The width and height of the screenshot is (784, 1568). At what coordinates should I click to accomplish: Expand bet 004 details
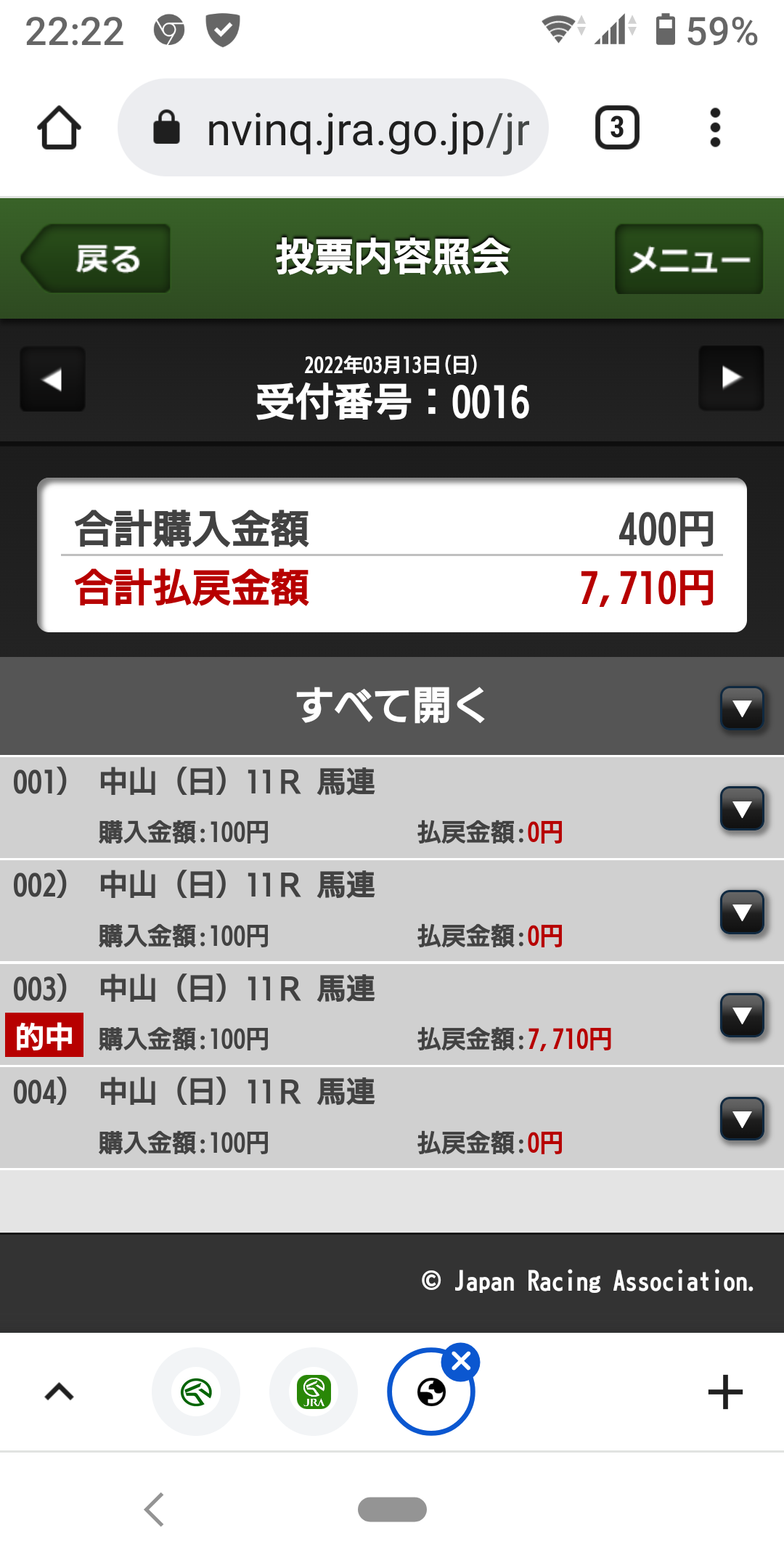pyautogui.click(x=741, y=1119)
